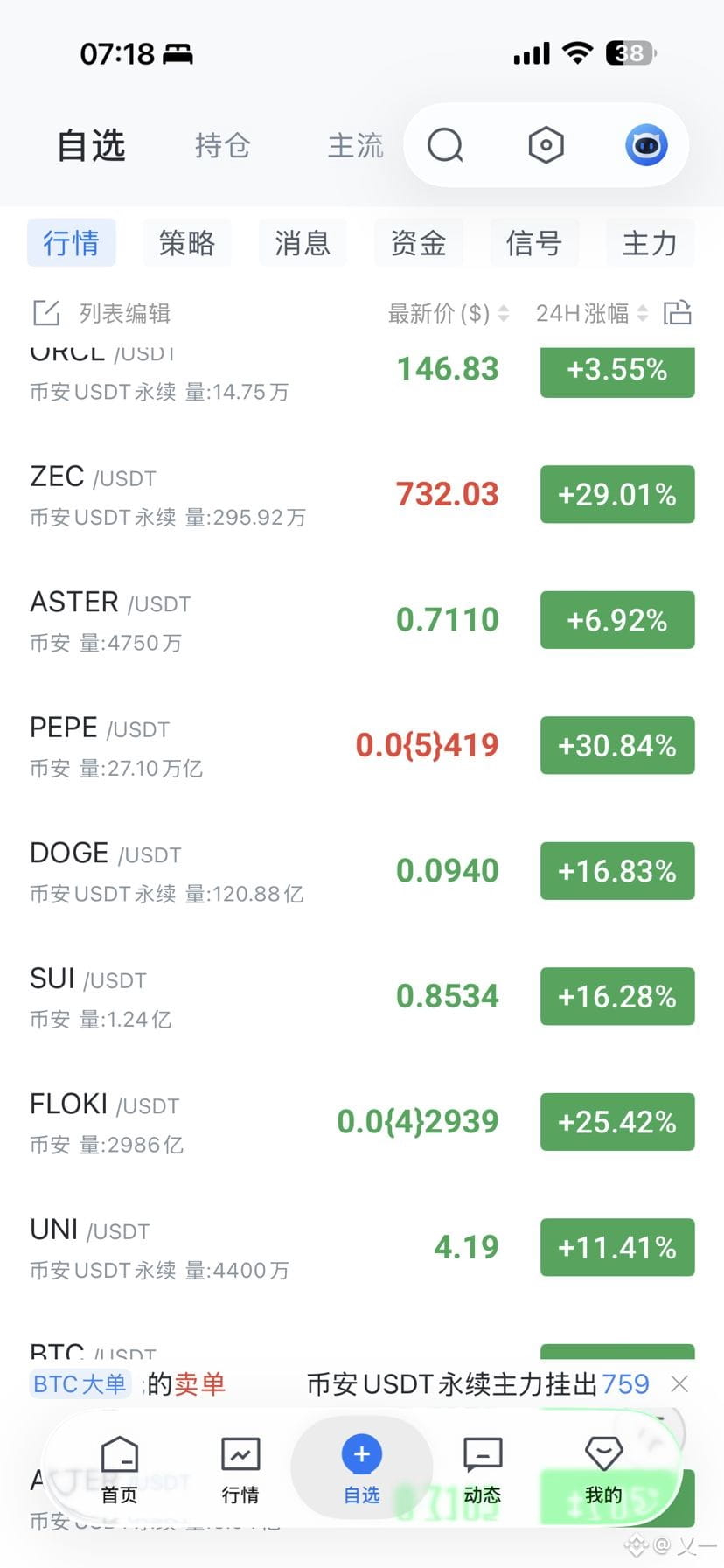724x1568 pixels.
Task: Go to the 我的 bottom tab
Action: [603, 1470]
